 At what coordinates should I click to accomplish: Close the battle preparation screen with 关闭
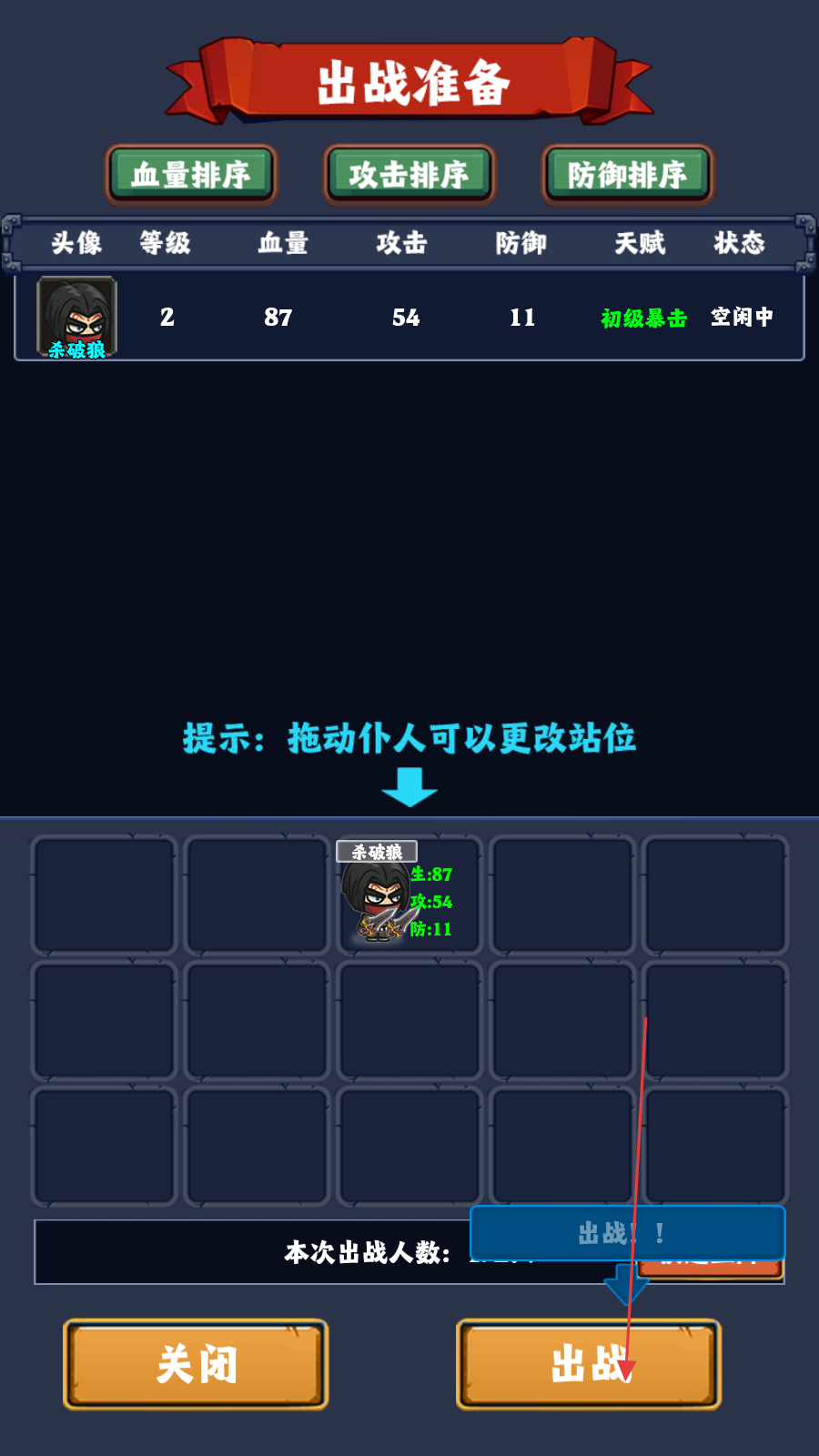tap(196, 1364)
